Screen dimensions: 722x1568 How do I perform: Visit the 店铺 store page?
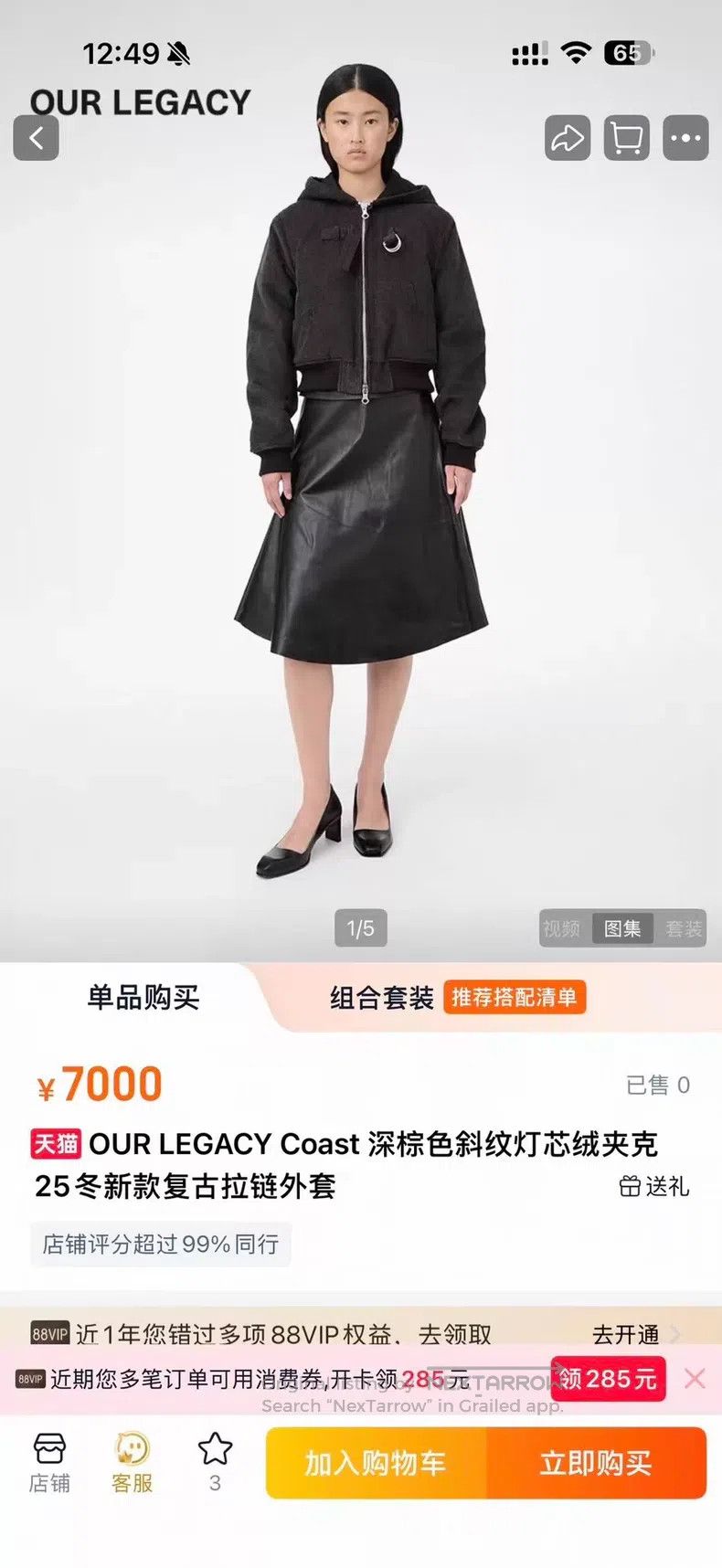(x=49, y=1462)
